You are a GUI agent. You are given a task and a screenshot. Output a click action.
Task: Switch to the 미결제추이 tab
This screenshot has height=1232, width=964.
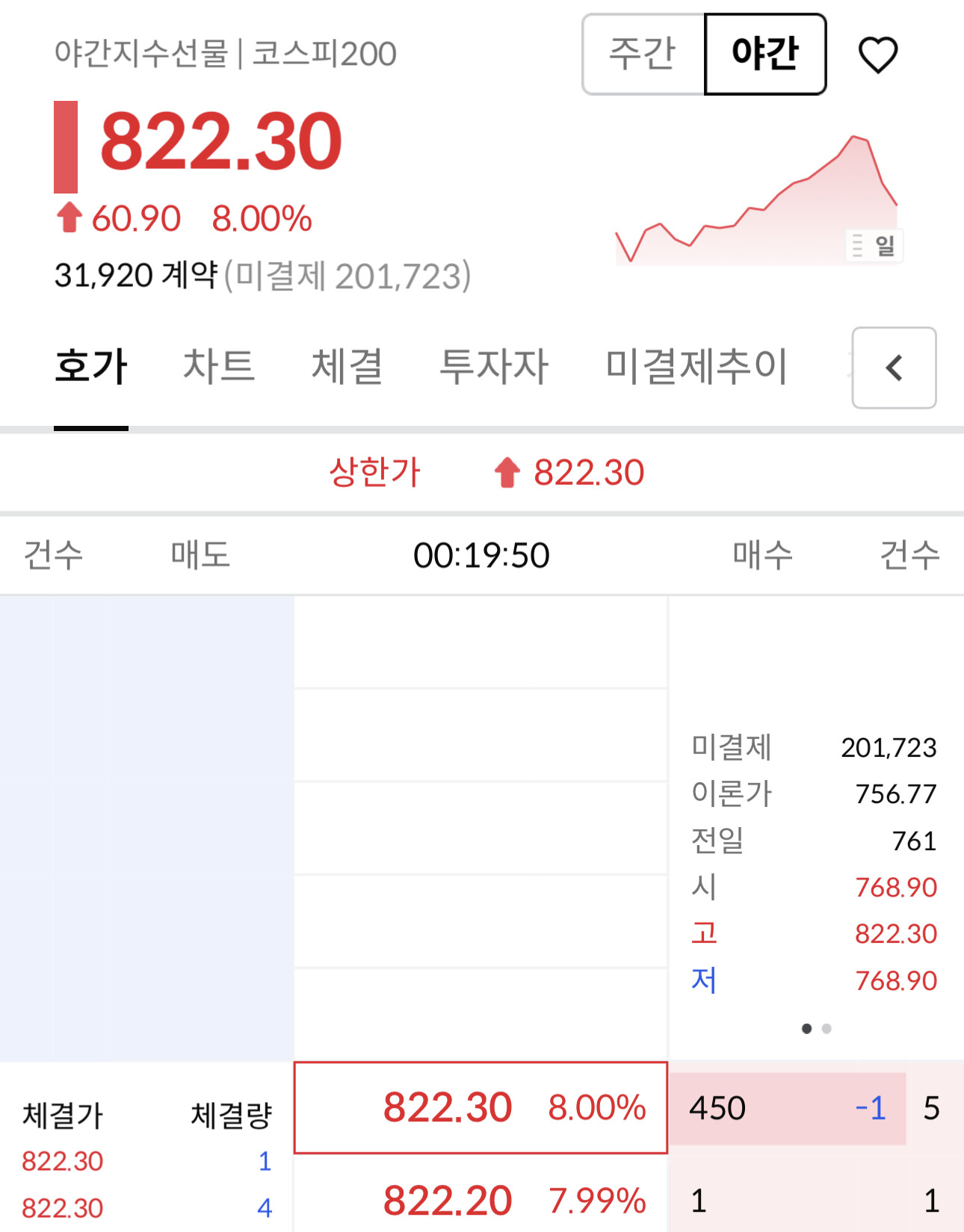696,367
